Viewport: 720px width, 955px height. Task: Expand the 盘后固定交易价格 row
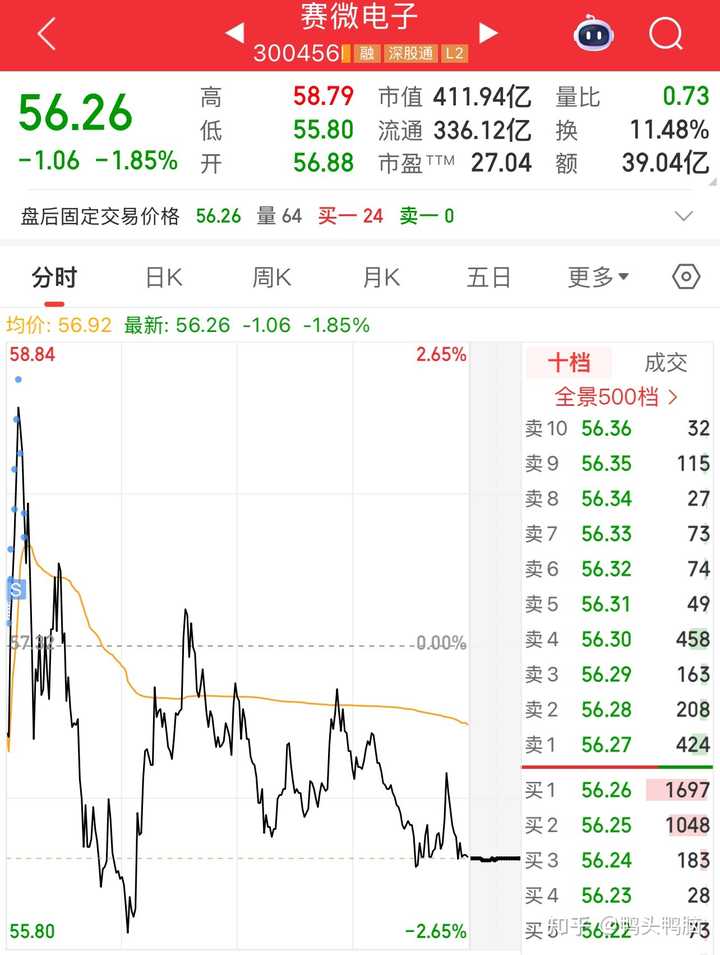pyautogui.click(x=684, y=216)
